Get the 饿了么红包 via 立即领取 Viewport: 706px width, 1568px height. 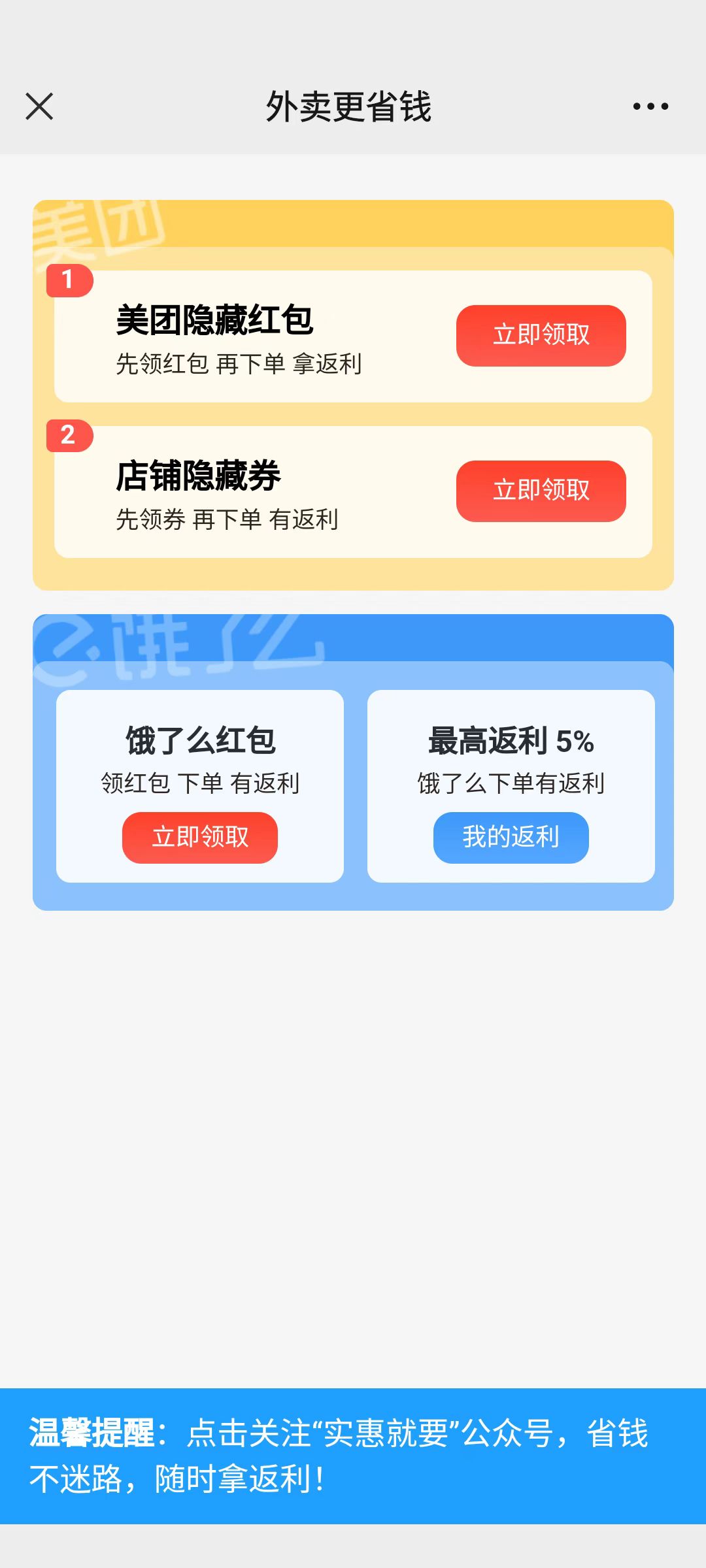pyautogui.click(x=200, y=838)
